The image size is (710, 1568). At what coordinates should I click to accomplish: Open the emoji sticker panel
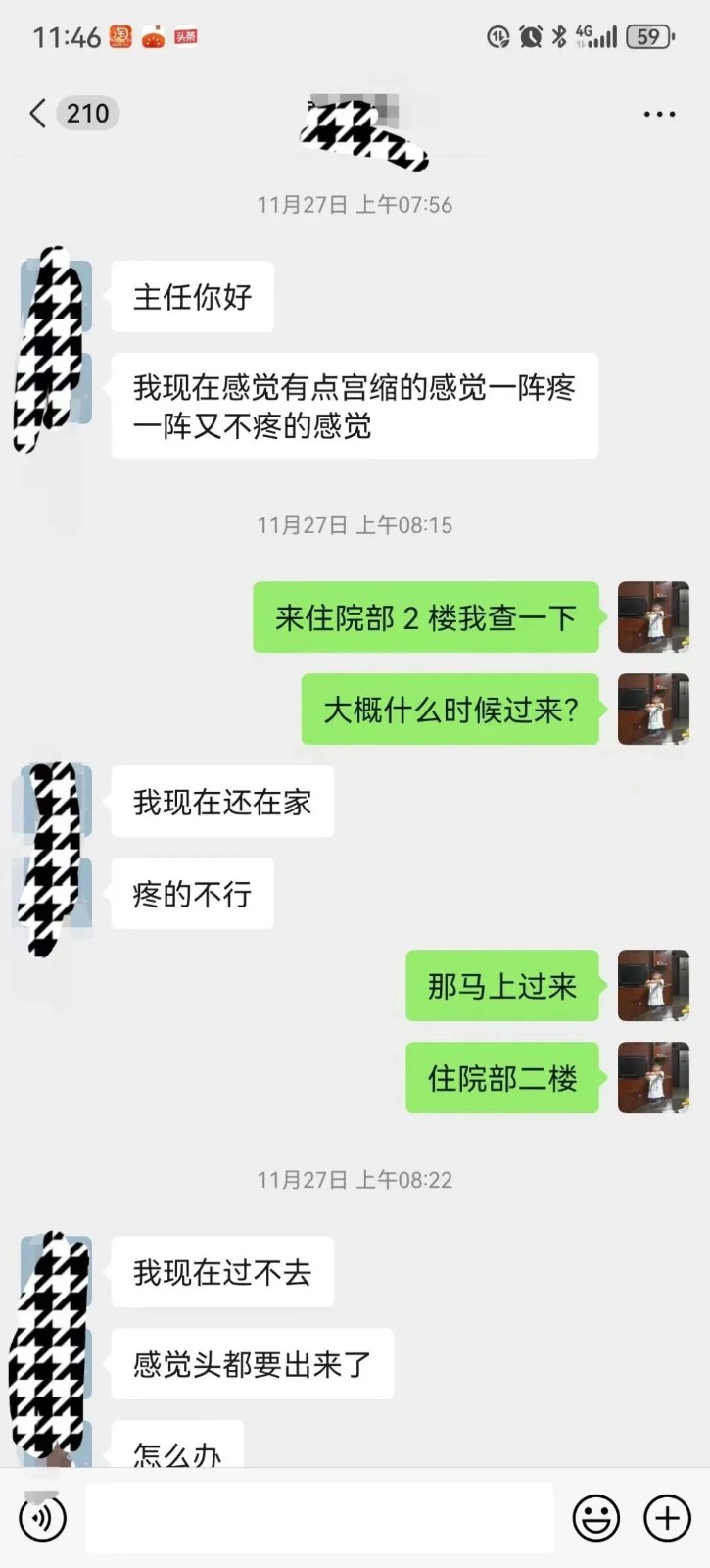click(x=595, y=1518)
